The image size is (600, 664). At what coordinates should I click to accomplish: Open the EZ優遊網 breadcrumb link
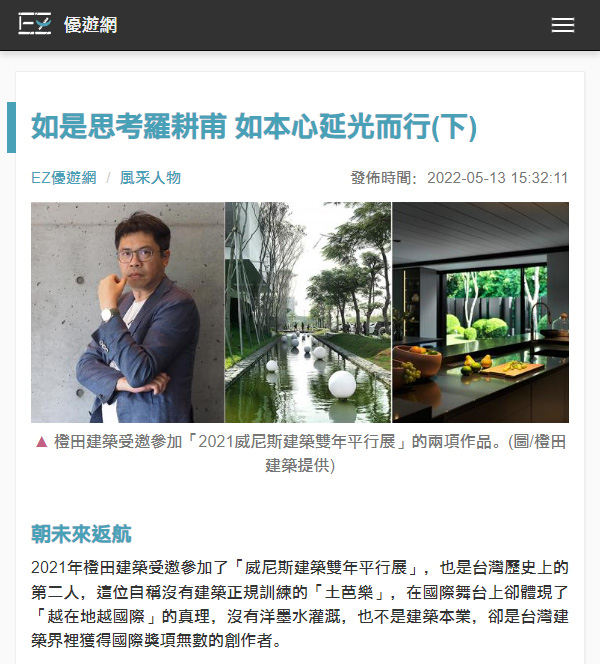click(x=63, y=178)
